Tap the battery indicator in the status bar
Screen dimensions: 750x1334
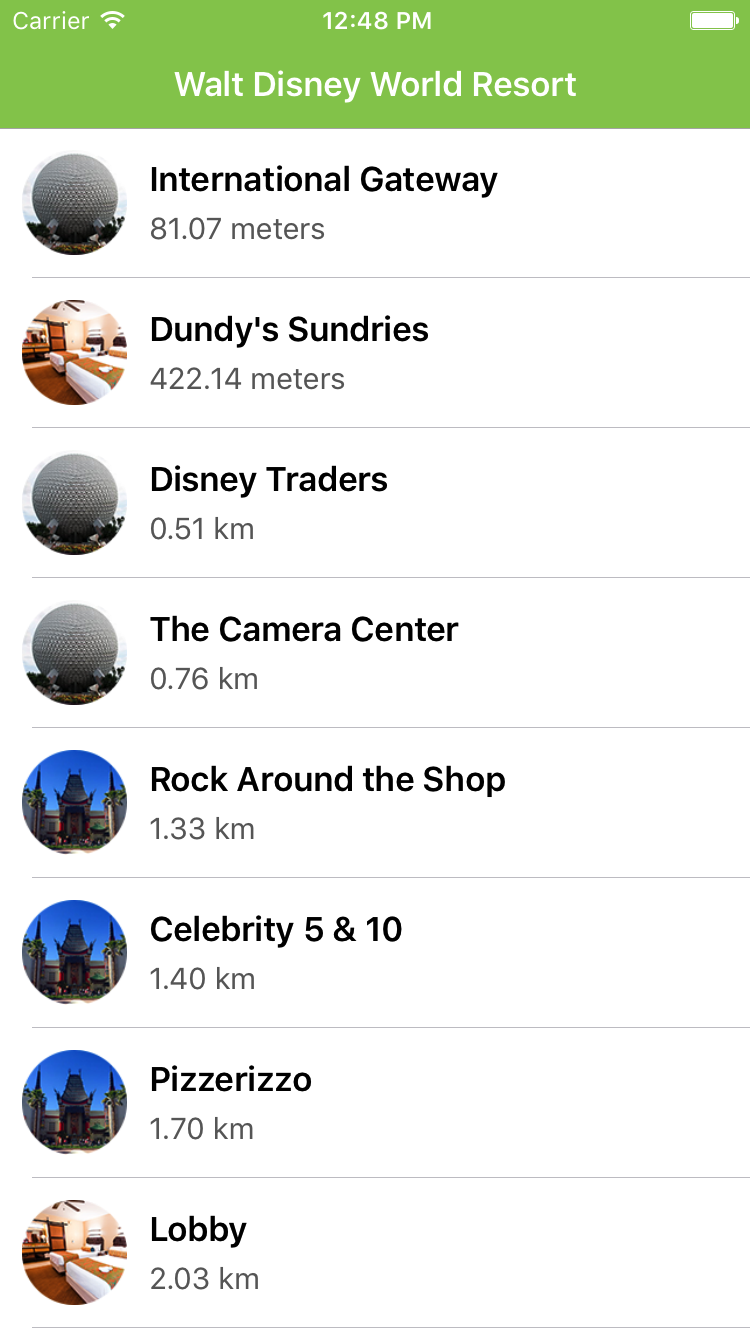(712, 18)
